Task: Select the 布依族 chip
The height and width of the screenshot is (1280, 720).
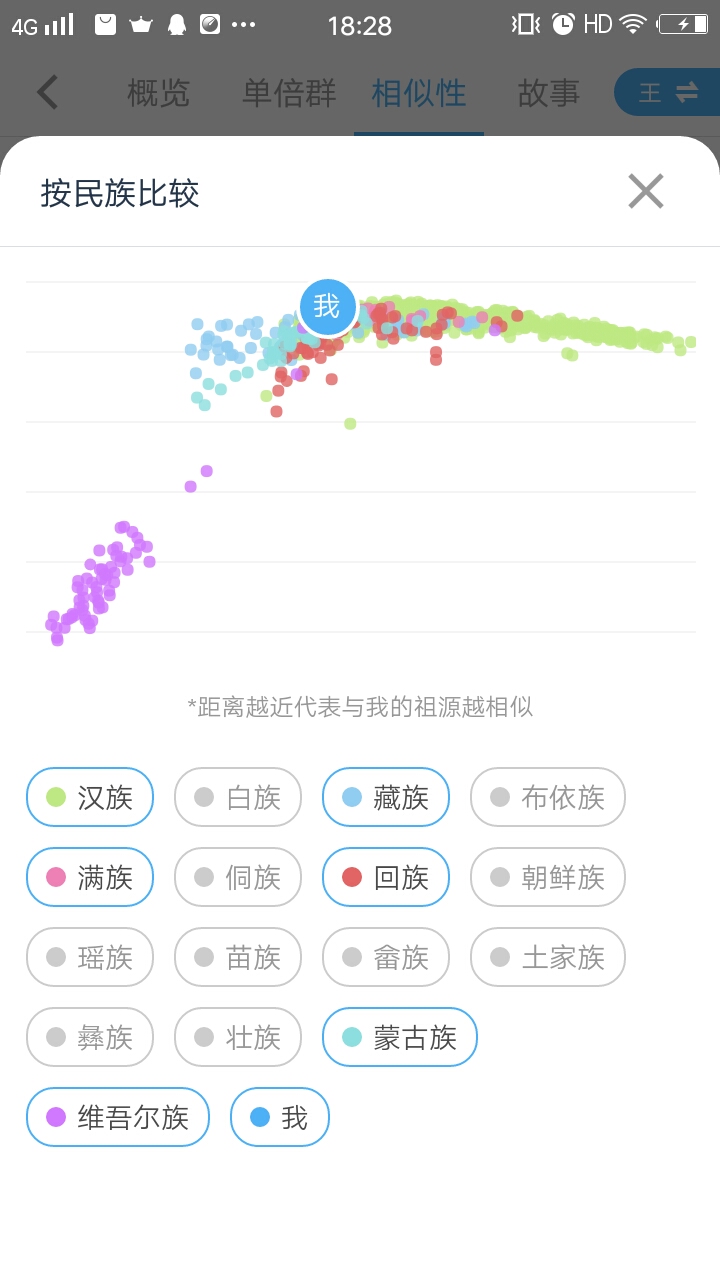Action: click(548, 797)
